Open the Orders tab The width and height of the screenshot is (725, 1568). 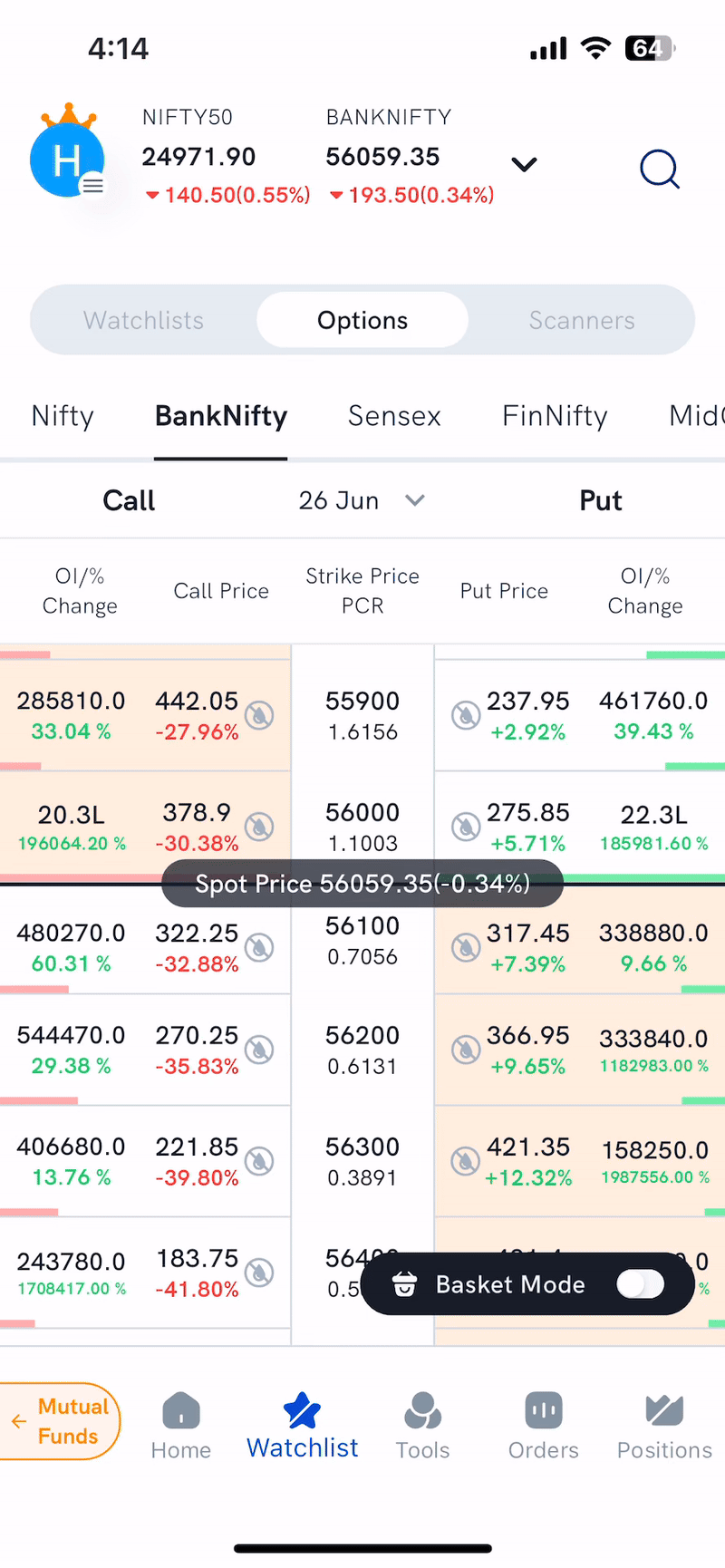(x=543, y=1427)
